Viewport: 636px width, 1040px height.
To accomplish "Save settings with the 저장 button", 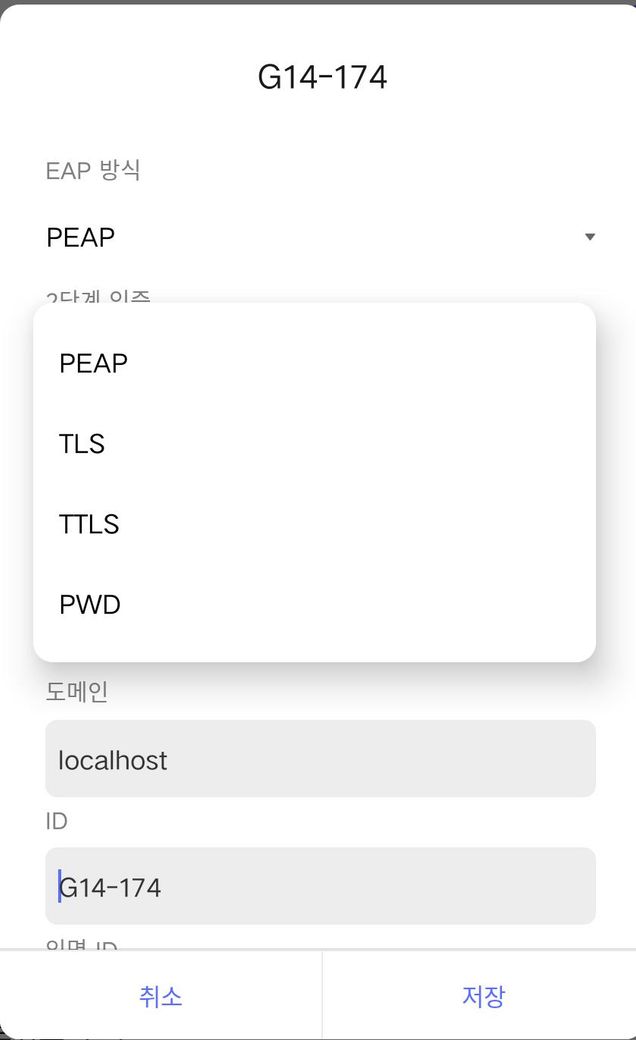I will 483,995.
